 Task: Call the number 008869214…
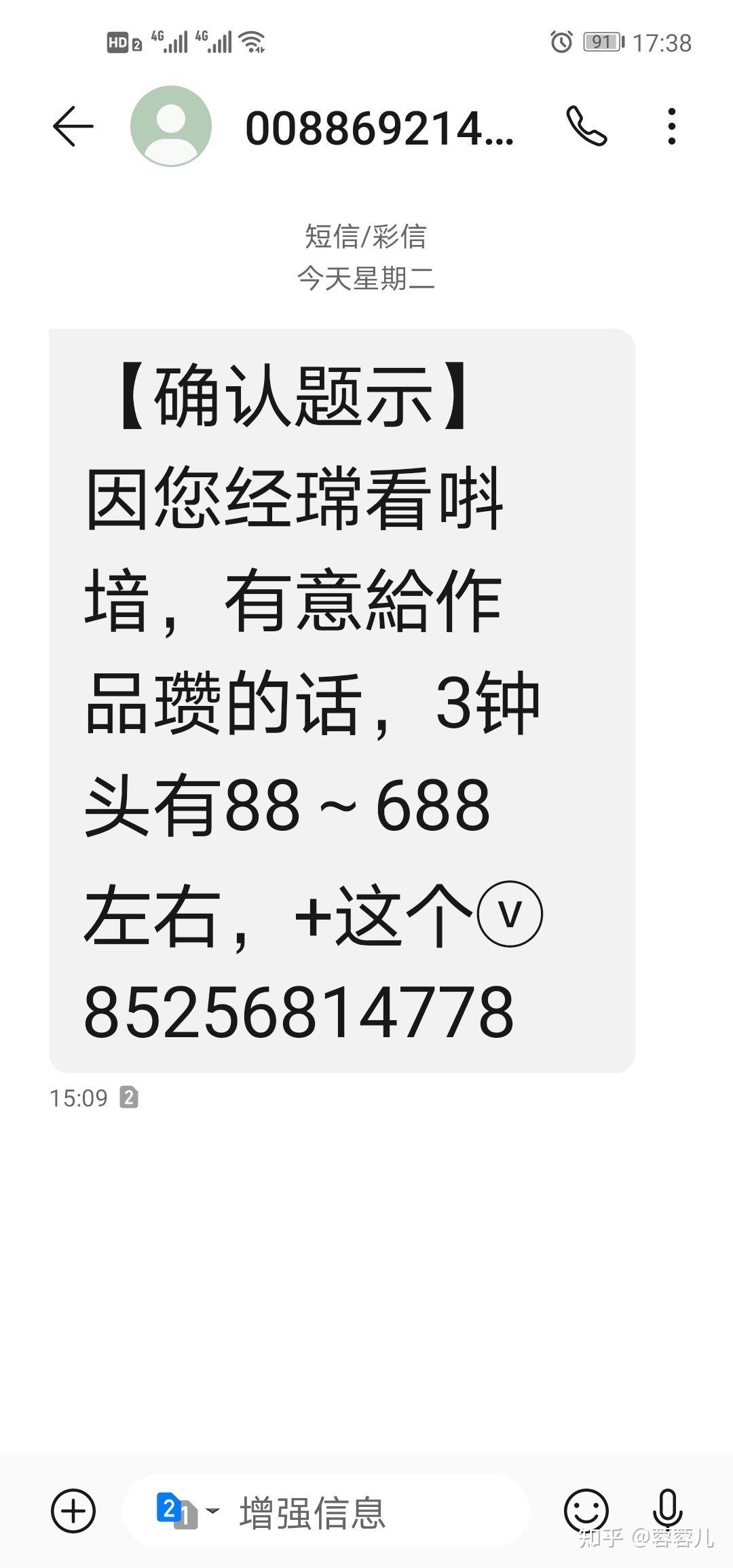[x=586, y=126]
